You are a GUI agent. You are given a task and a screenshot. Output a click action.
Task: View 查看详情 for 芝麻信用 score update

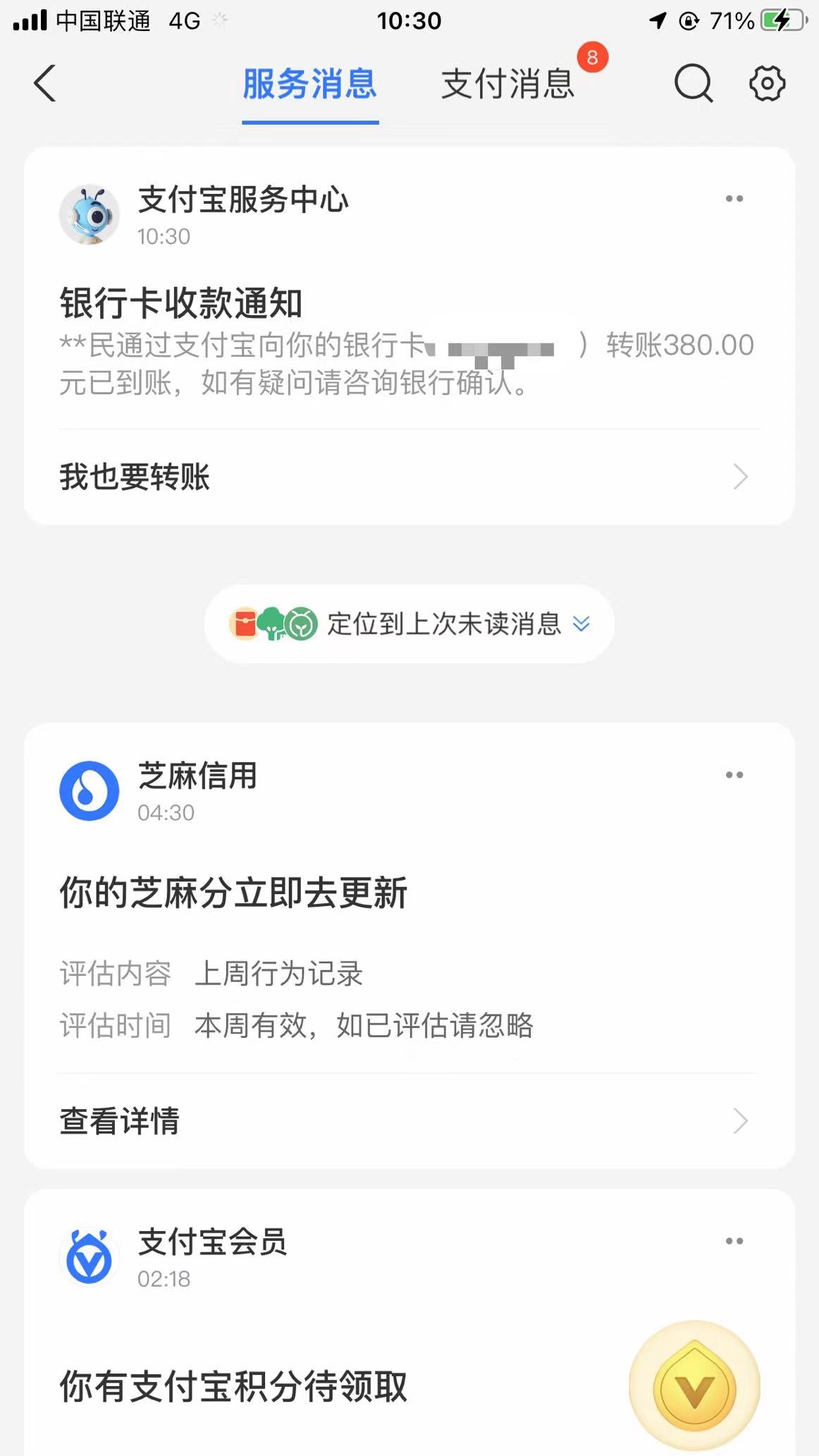[409, 1120]
